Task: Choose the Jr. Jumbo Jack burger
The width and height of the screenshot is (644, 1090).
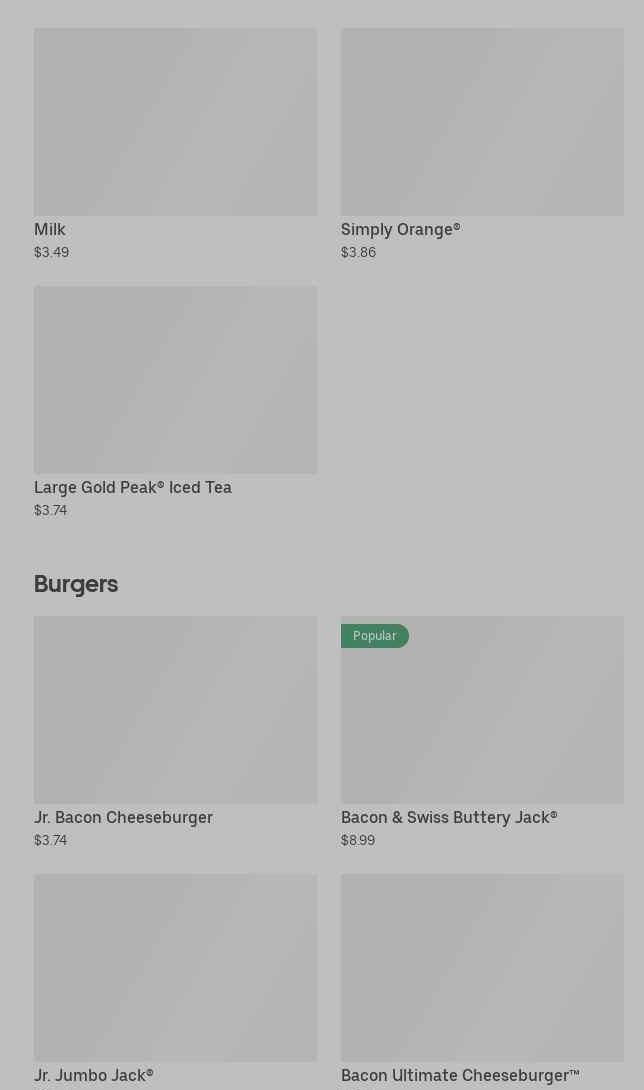Action: coord(175,982)
